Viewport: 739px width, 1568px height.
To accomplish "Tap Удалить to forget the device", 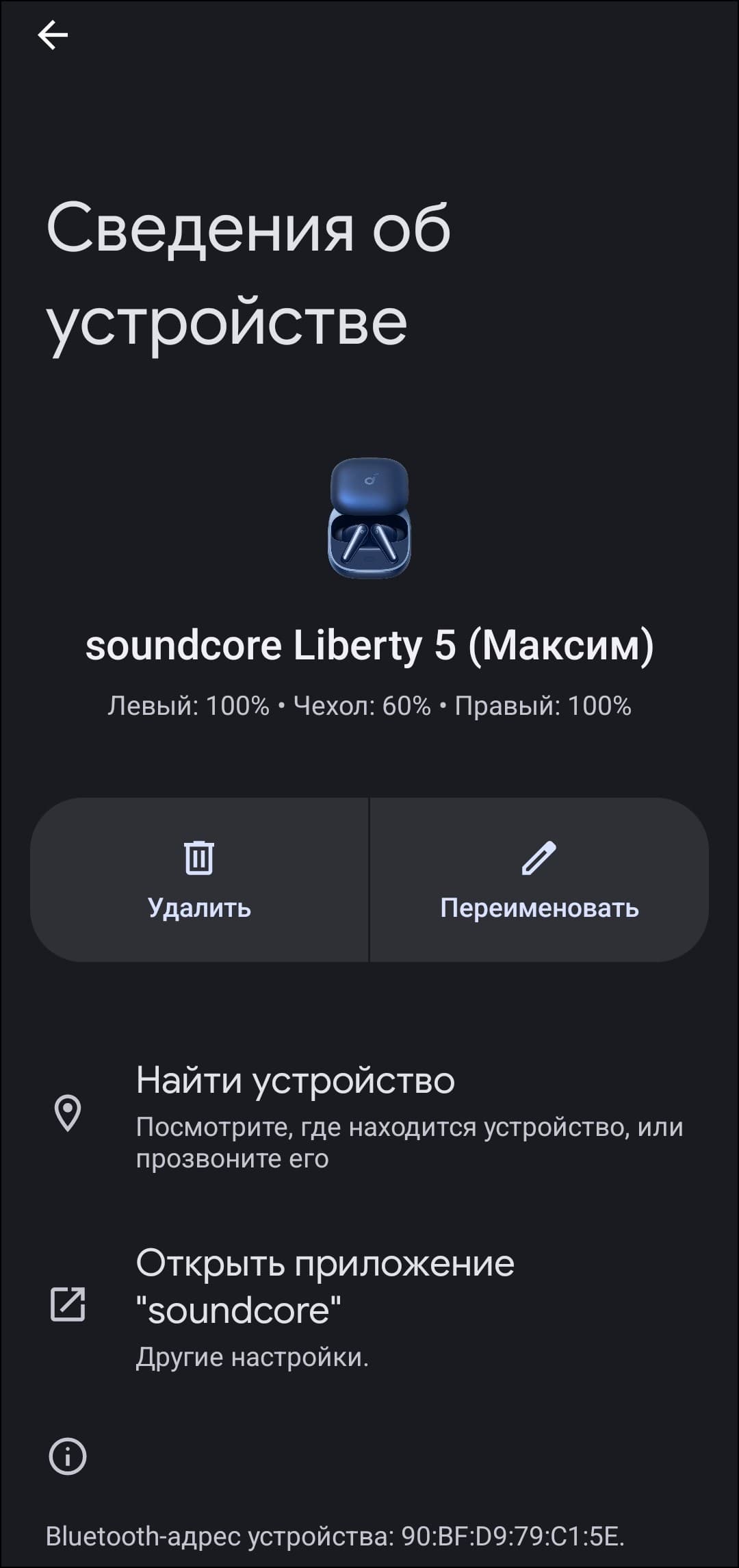I will coord(199,880).
